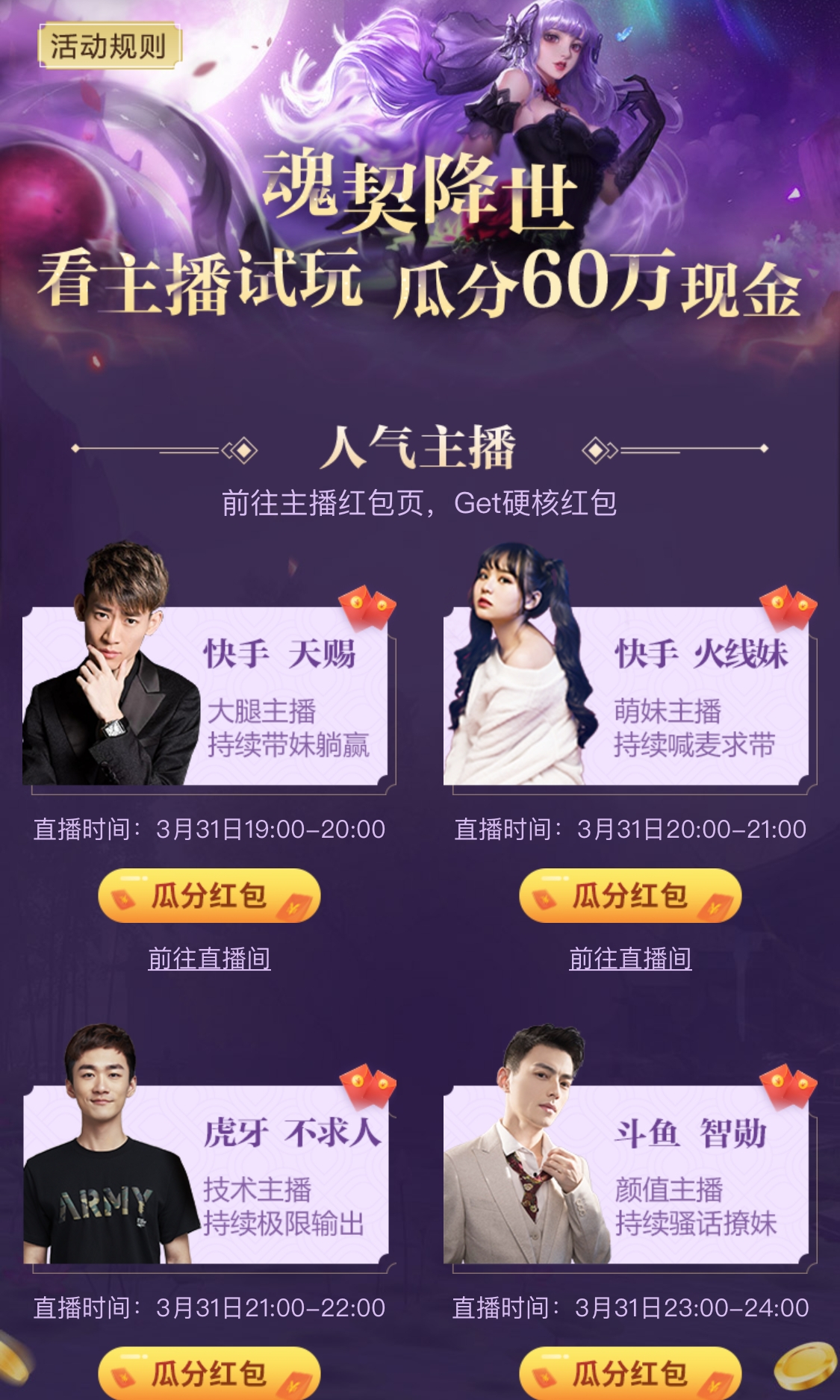Open the 虎牙 不求人 streamer card
The width and height of the screenshot is (840, 1400).
point(209,1174)
